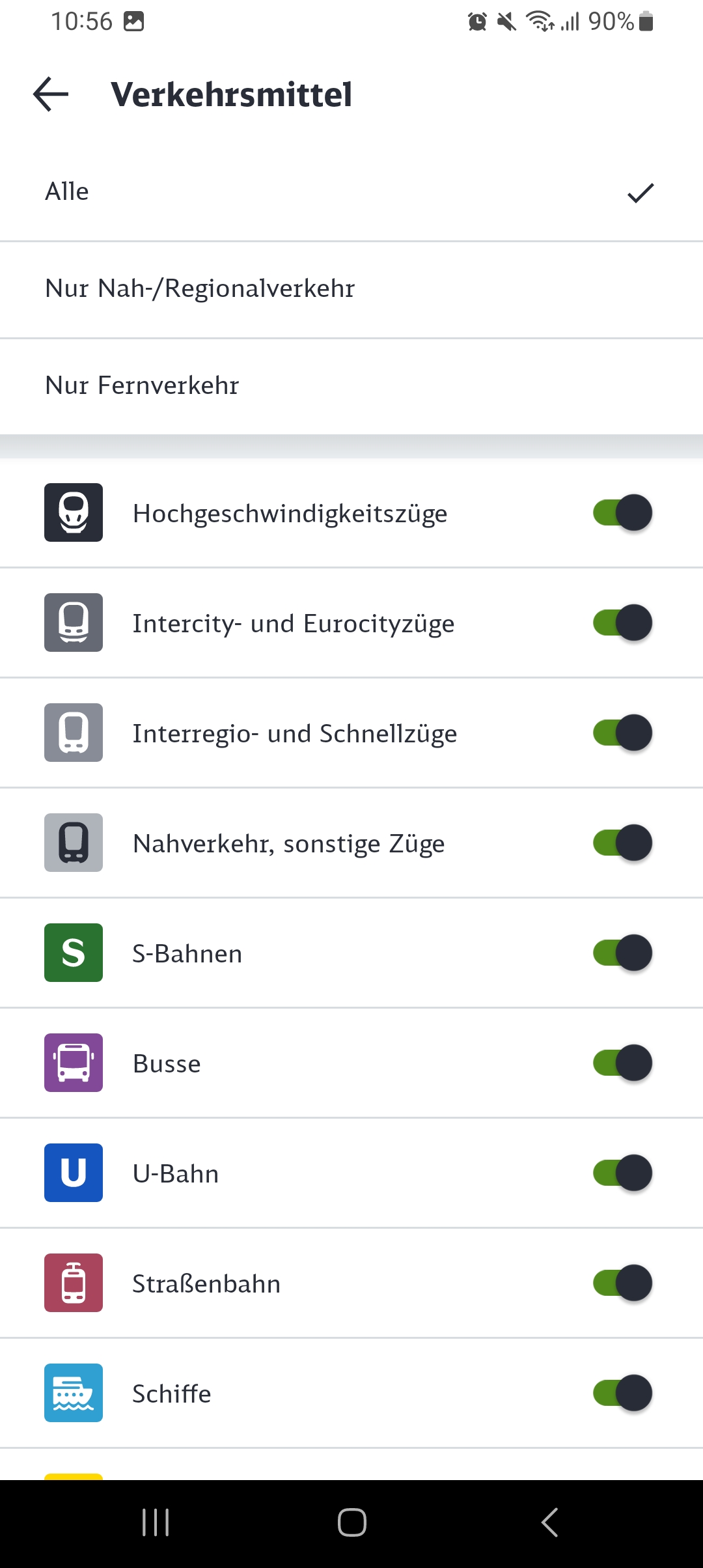The image size is (703, 1568).
Task: Select Nur Fernverkehr
Action: [x=351, y=386]
